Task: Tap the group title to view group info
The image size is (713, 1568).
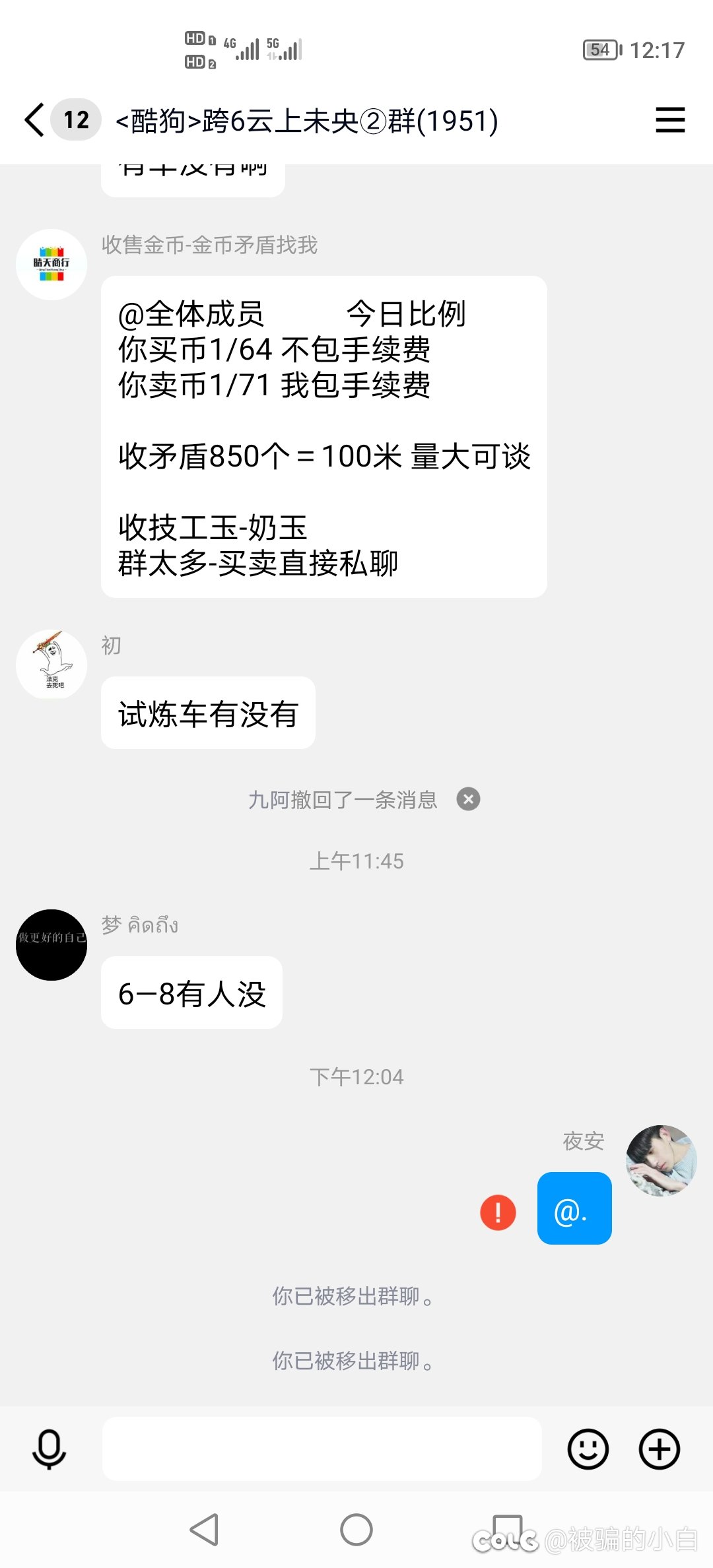Action: (307, 120)
